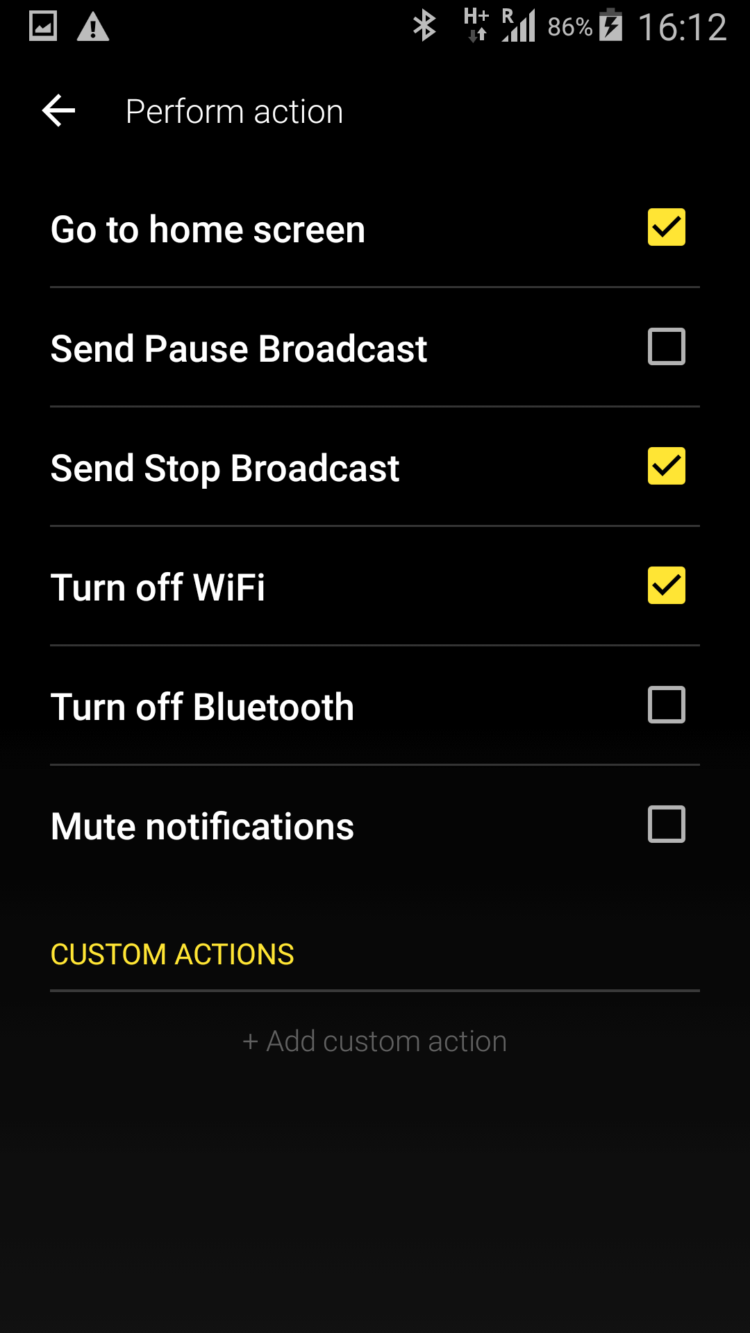
Task: Uncheck Send Stop Broadcast
Action: [666, 466]
